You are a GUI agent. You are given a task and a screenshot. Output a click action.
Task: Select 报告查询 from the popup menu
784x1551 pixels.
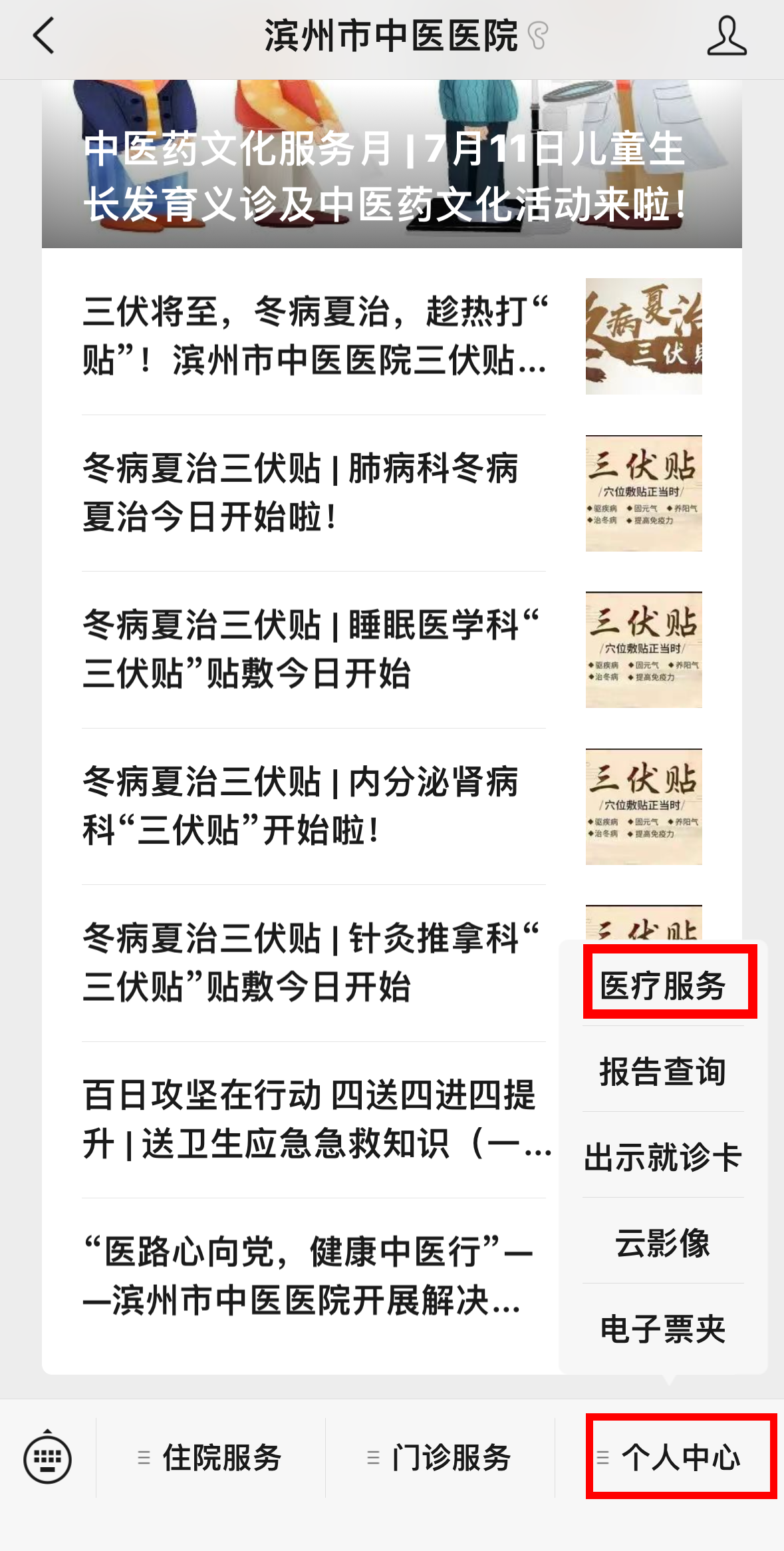coord(663,1071)
